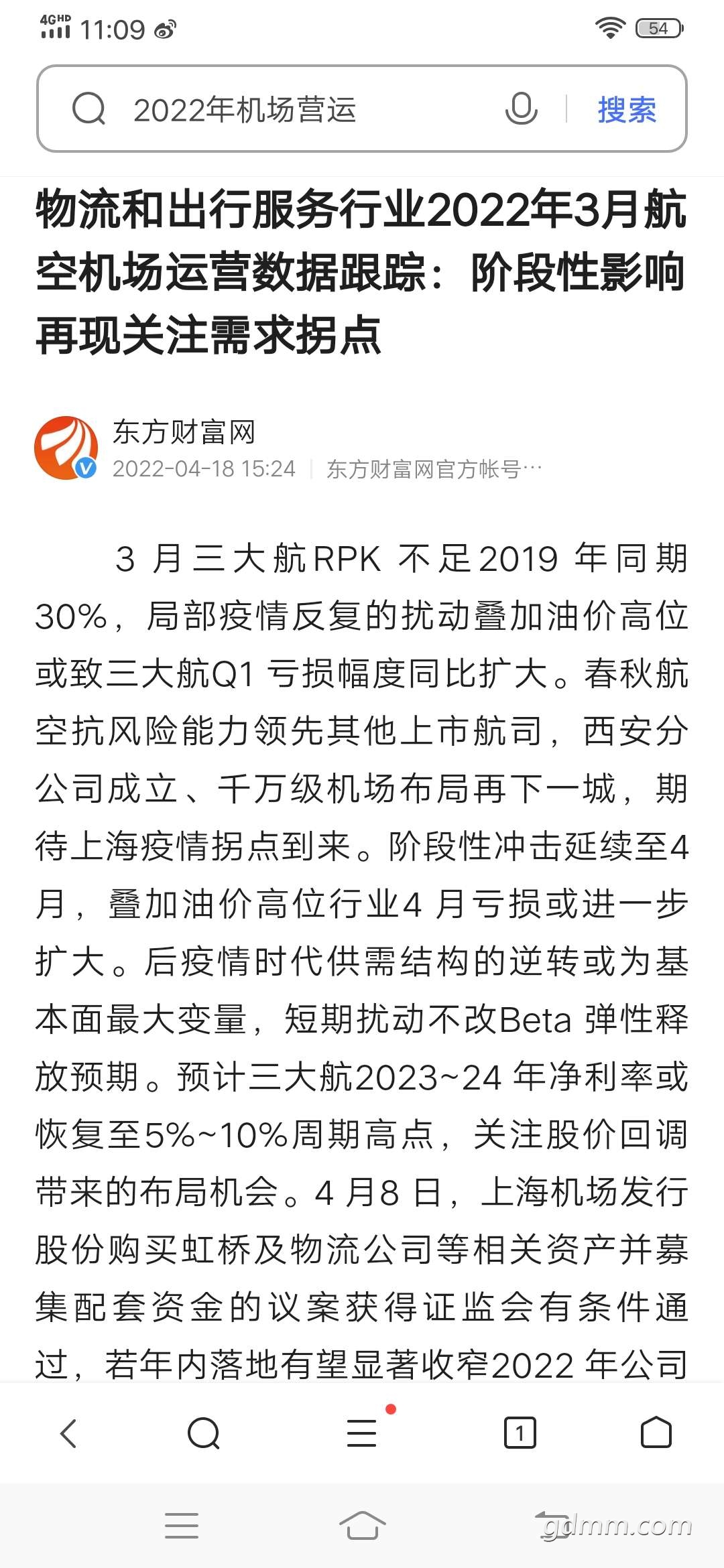Tap the 搜索 button
Screen dimensions: 724x1568
[627, 110]
